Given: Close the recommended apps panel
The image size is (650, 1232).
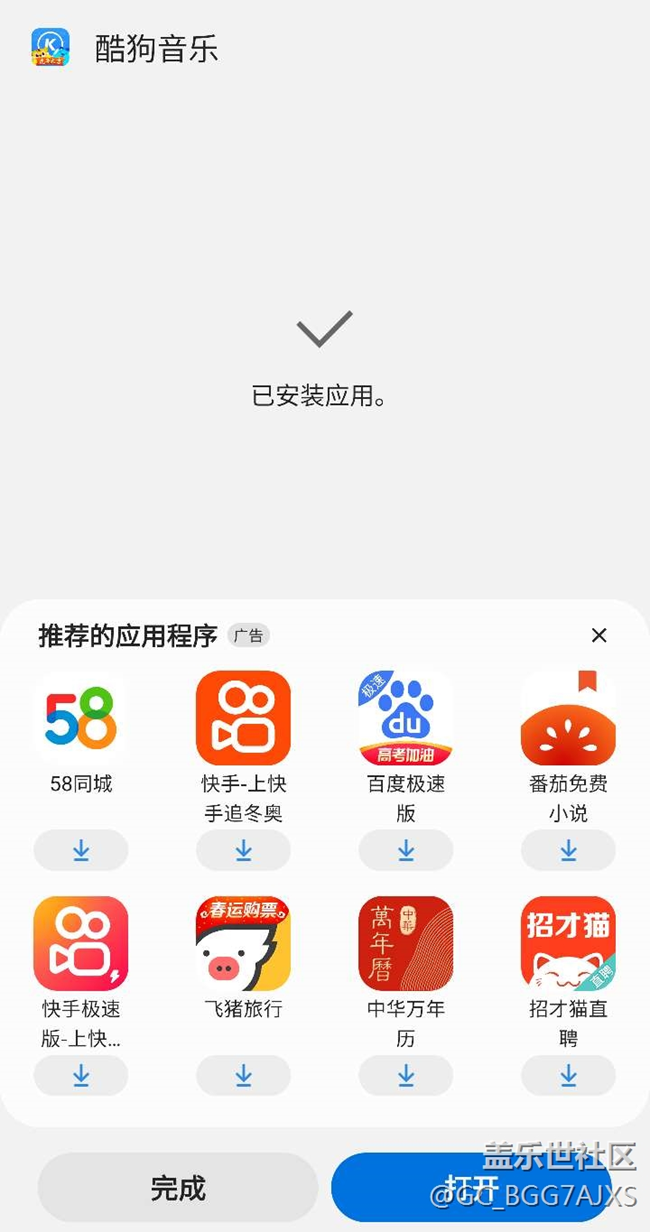Looking at the screenshot, I should [x=599, y=635].
